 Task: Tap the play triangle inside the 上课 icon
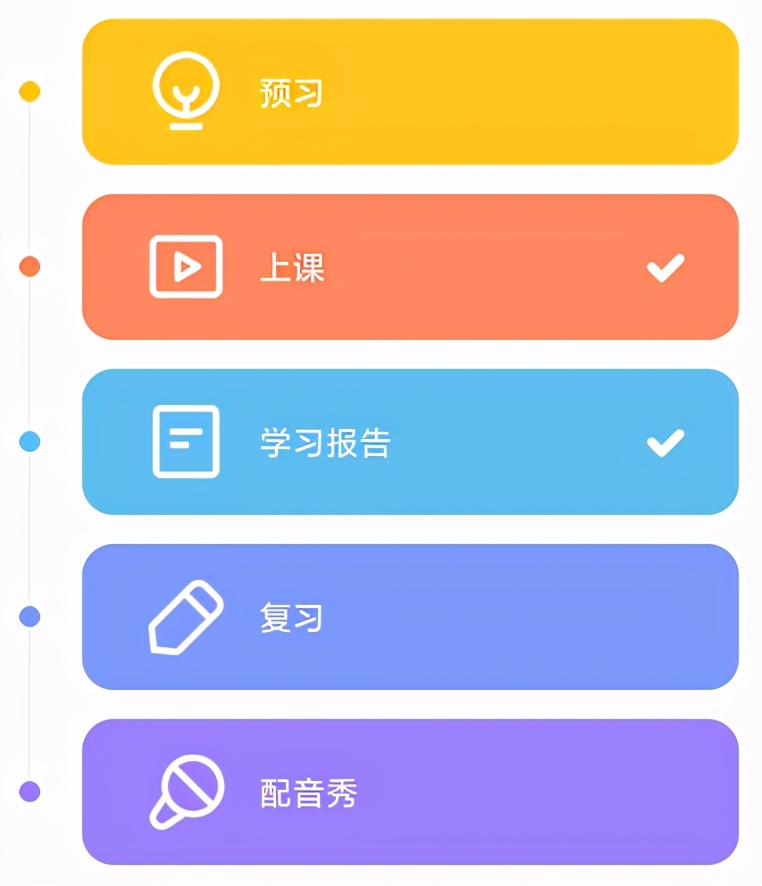[x=186, y=266]
